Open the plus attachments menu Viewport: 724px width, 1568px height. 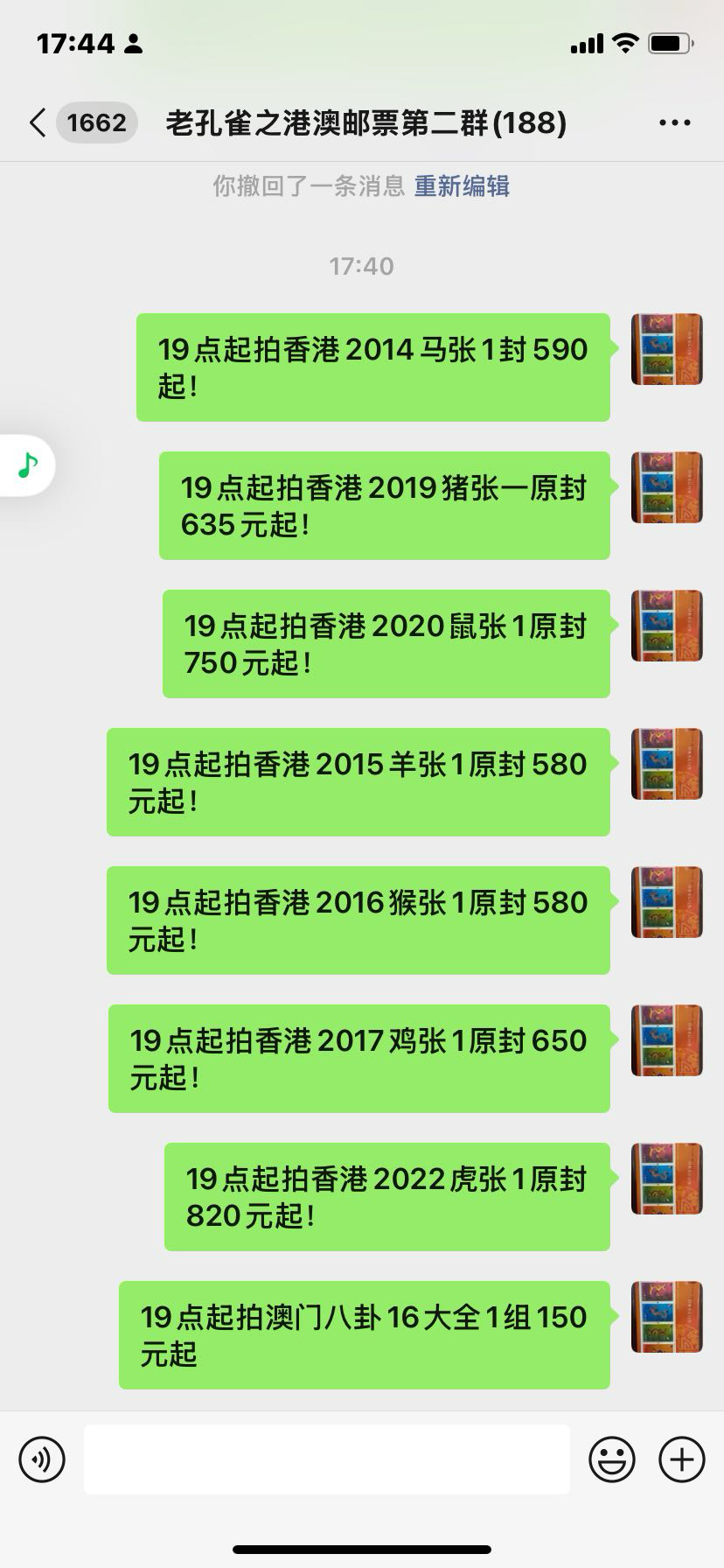coord(681,1459)
